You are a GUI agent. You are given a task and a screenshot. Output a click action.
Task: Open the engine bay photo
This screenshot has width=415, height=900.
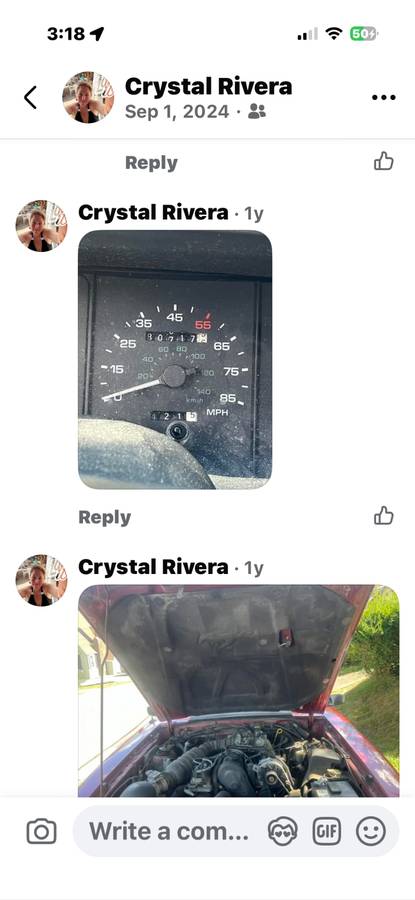pos(239,690)
